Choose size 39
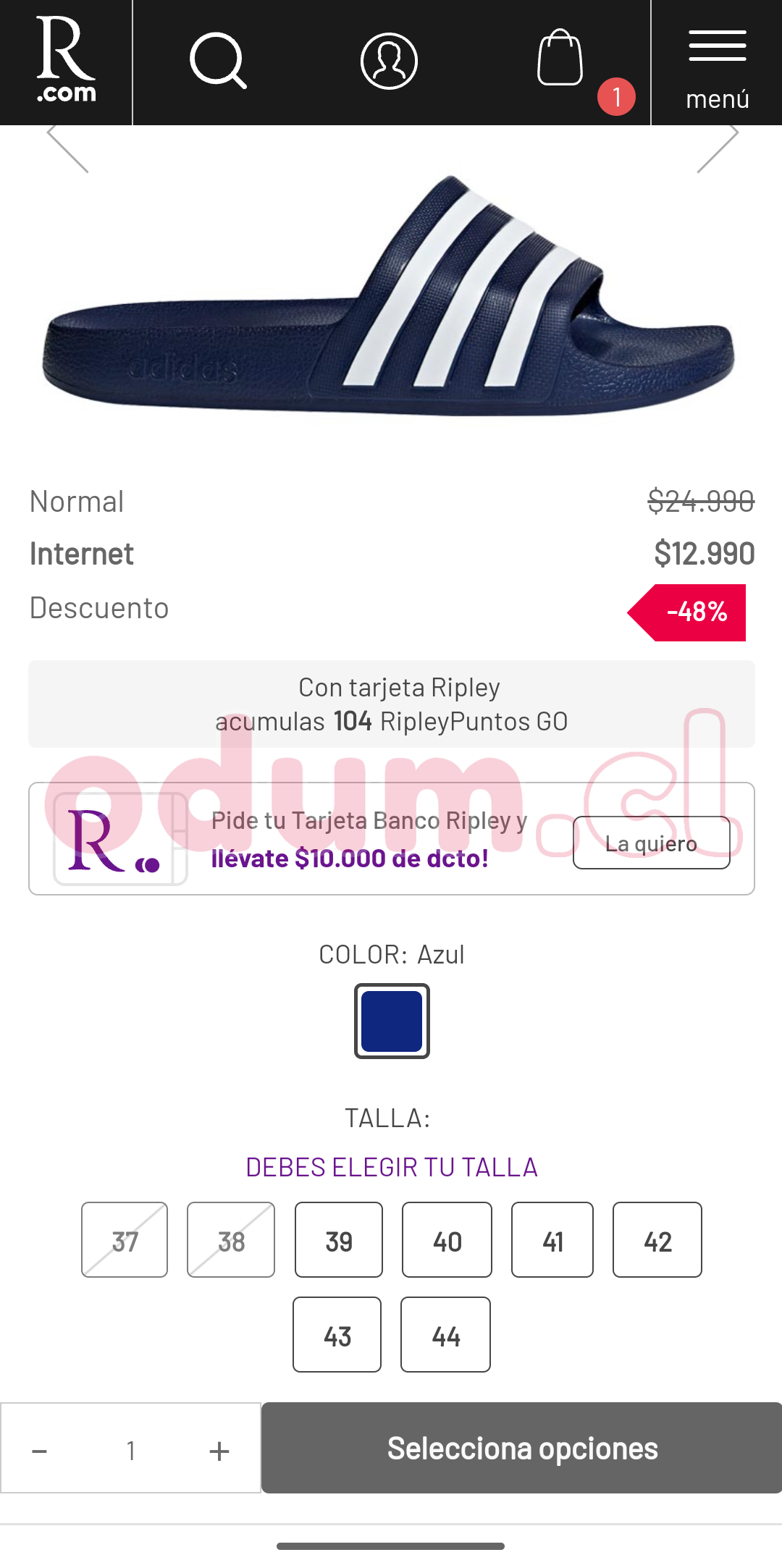Viewport: 782px width, 1568px height. click(339, 1240)
